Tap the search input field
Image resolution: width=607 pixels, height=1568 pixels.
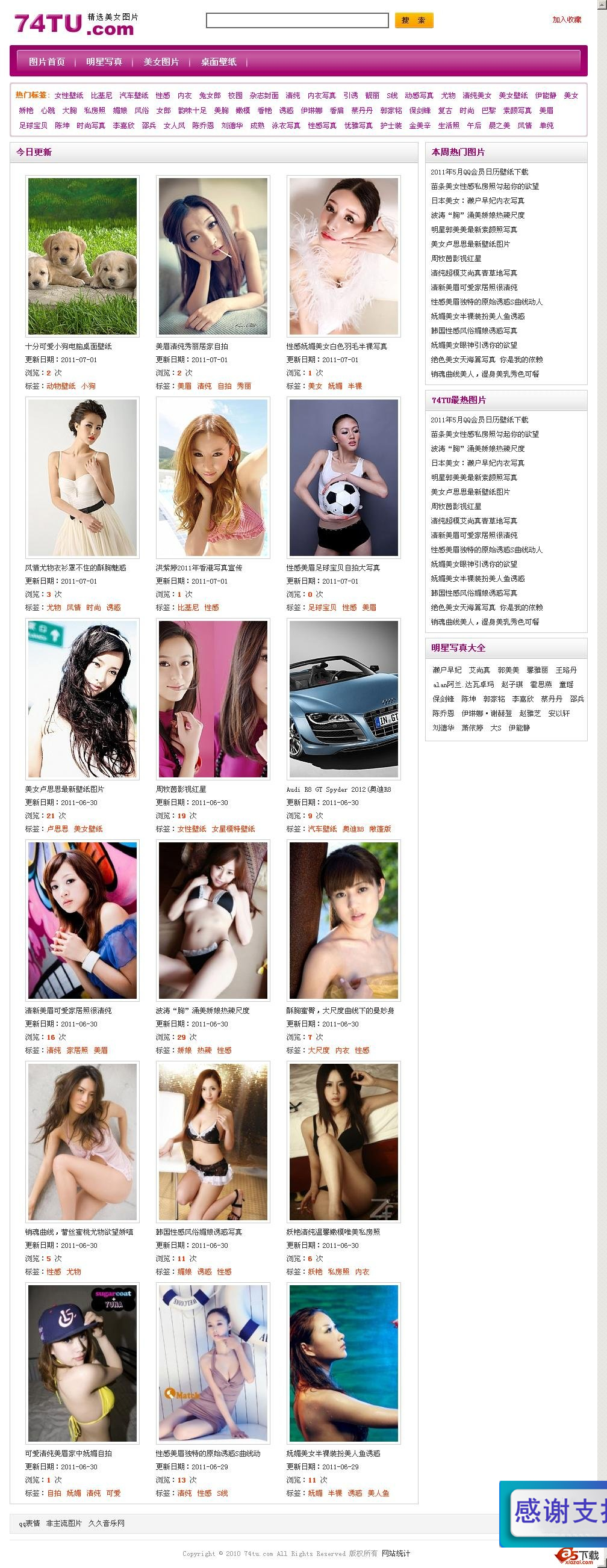pyautogui.click(x=297, y=20)
